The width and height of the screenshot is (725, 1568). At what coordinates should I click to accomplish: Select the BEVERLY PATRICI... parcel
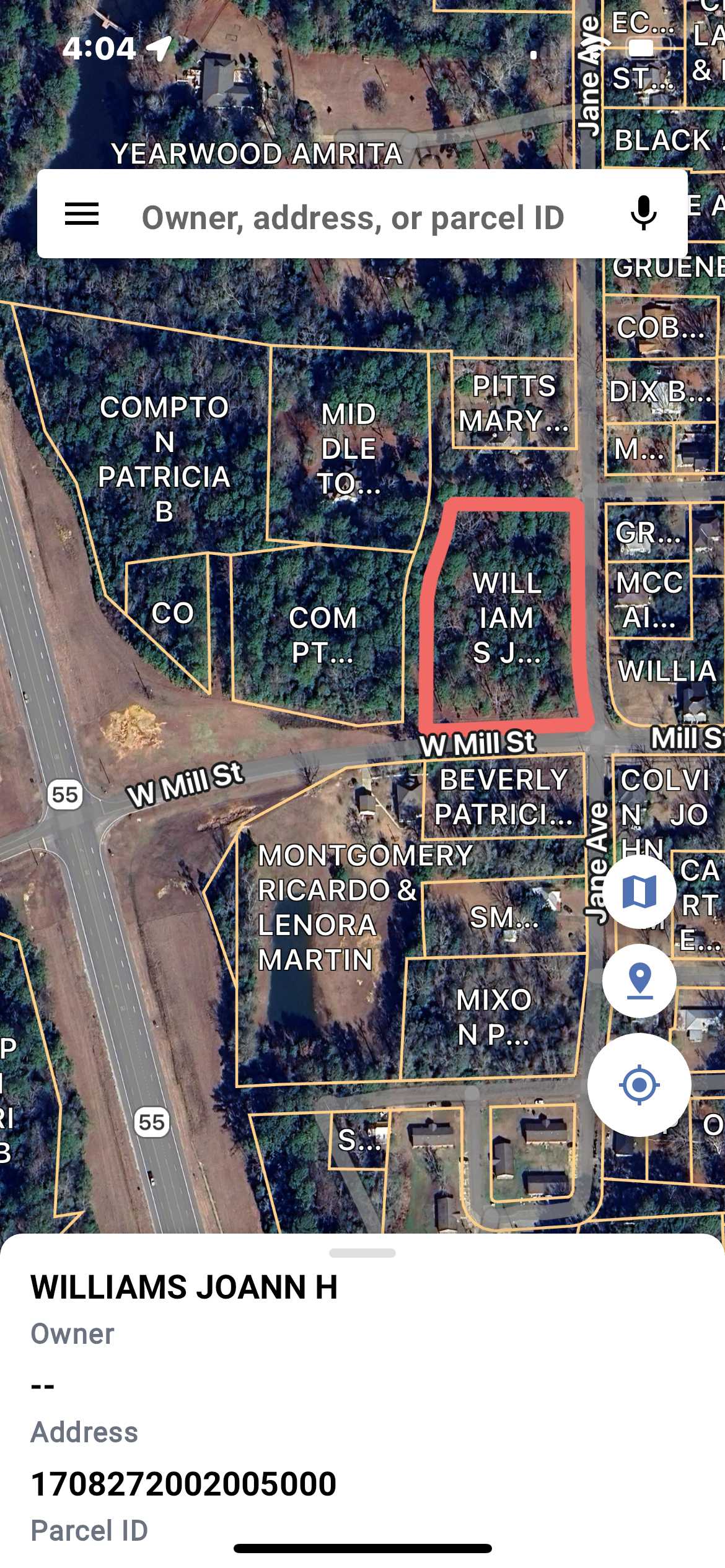(503, 796)
